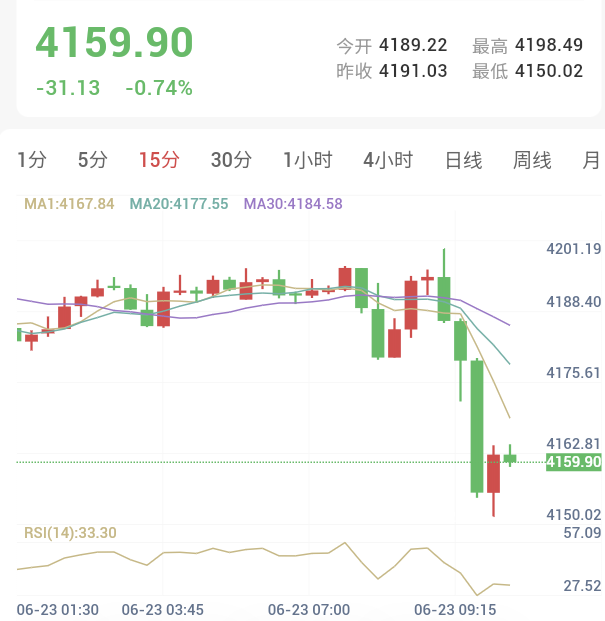The height and width of the screenshot is (621, 605).
Task: Switch to the 周线 weekly chart
Action: click(x=532, y=160)
